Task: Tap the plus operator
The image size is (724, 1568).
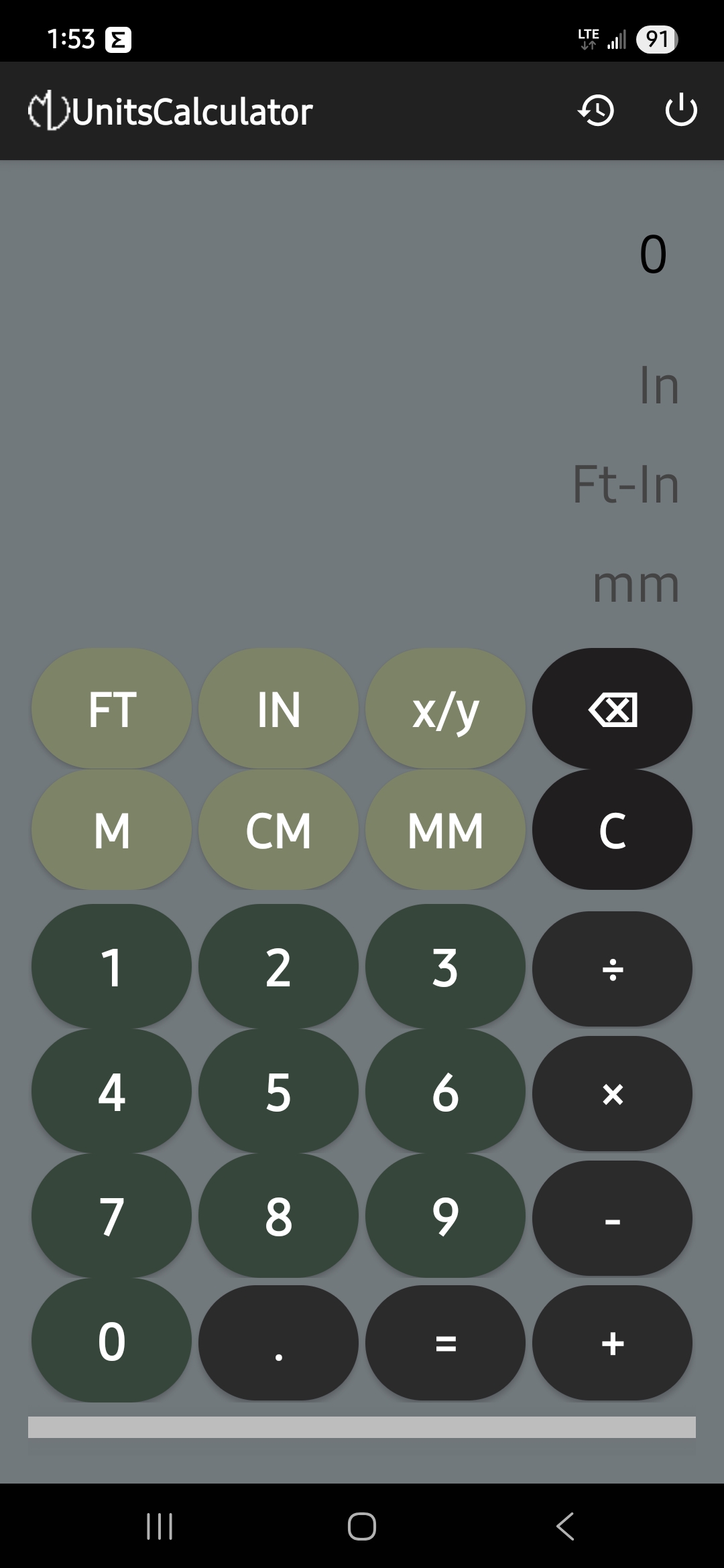Action: (x=612, y=1343)
